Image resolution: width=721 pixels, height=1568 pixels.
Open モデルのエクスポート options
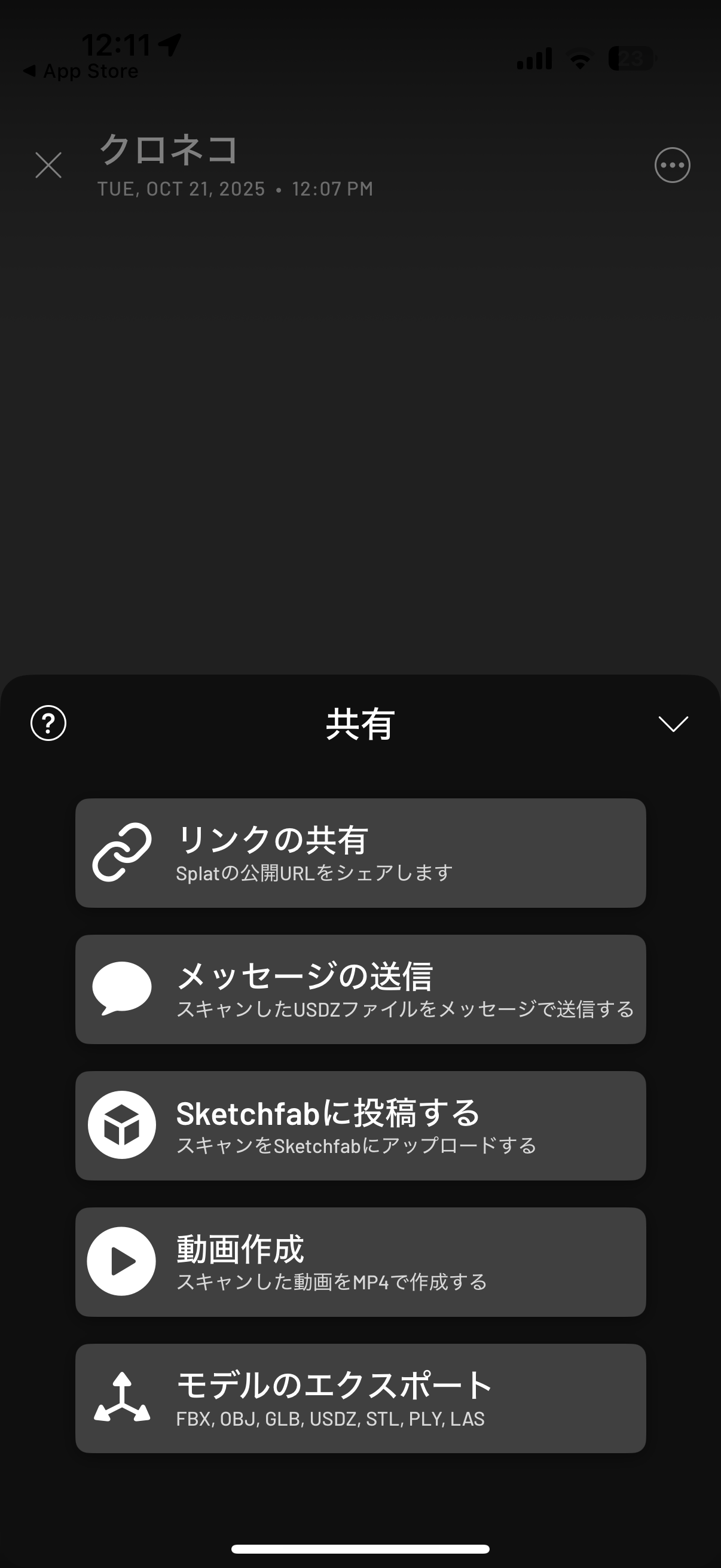360,1398
